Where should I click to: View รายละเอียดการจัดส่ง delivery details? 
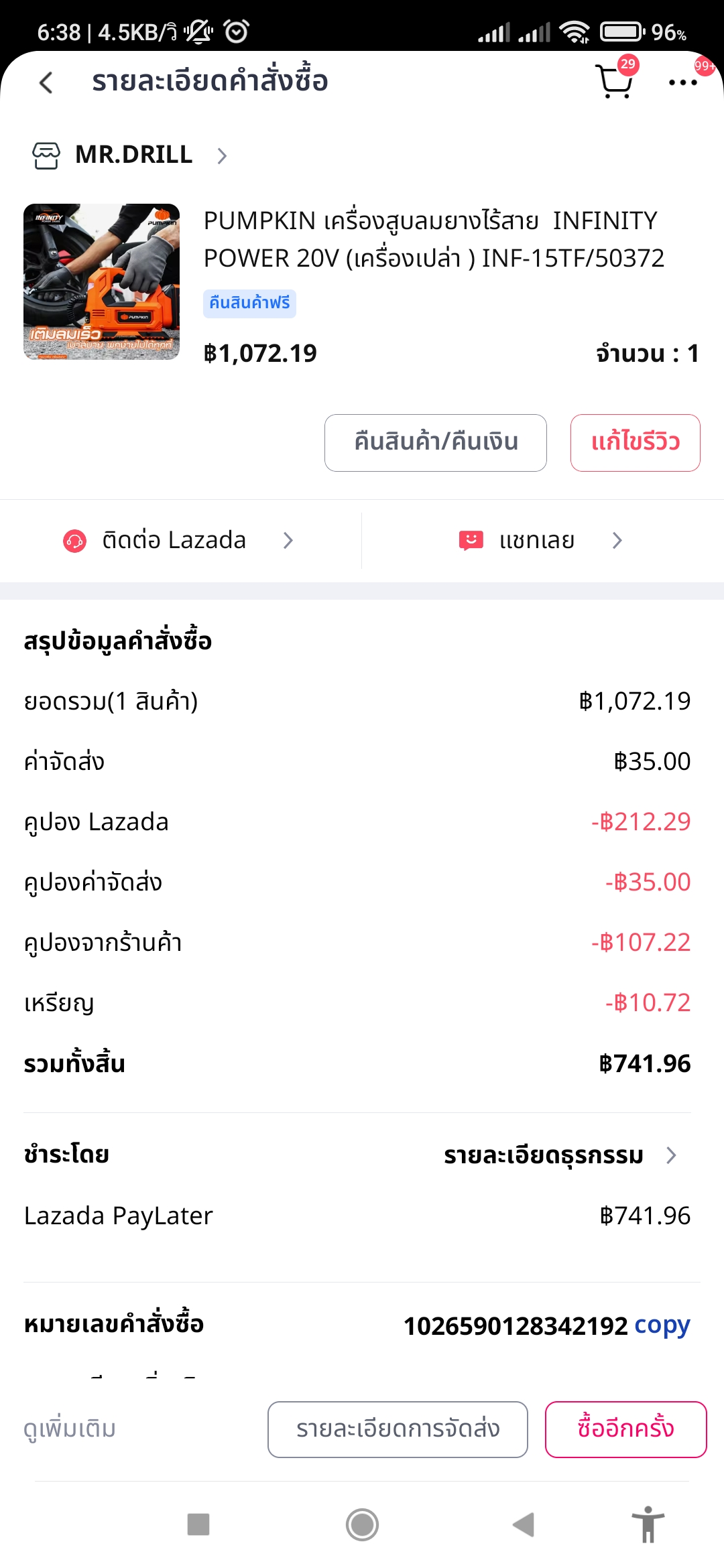(398, 1429)
